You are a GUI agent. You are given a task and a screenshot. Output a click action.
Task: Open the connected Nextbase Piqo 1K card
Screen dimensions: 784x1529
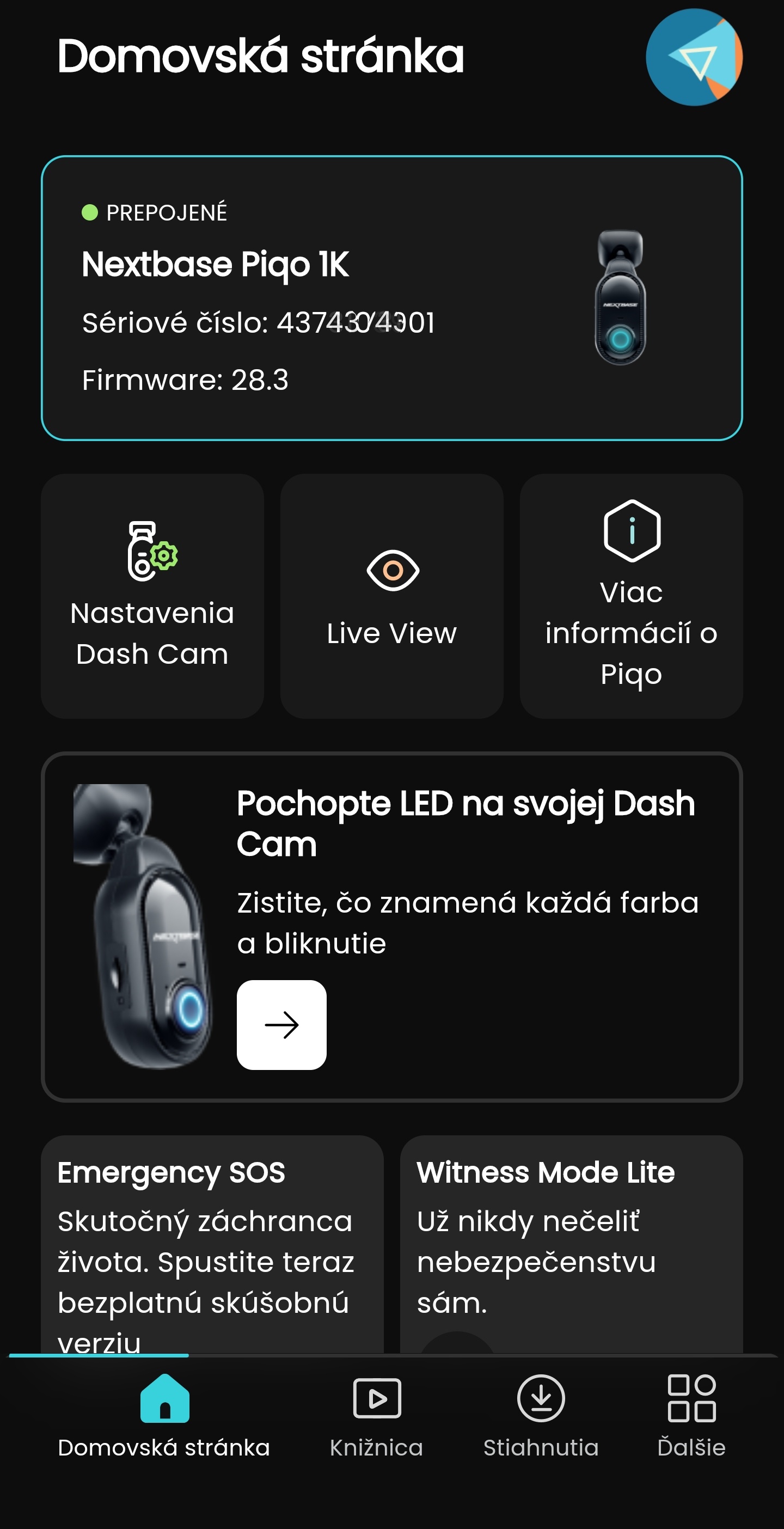(391, 298)
